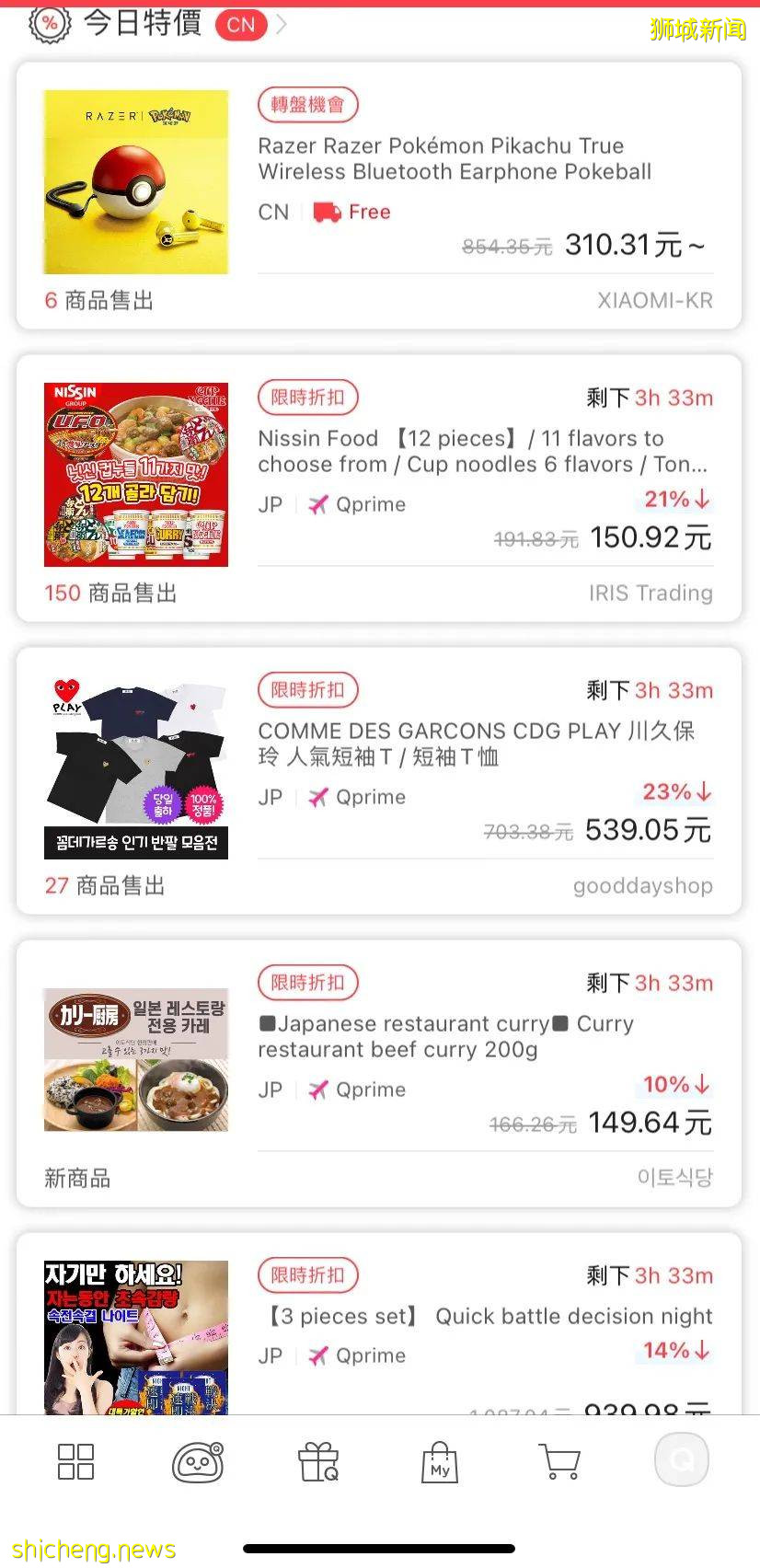Expand the CN region selector chevron
The width and height of the screenshot is (760, 1568).
pyautogui.click(x=282, y=25)
